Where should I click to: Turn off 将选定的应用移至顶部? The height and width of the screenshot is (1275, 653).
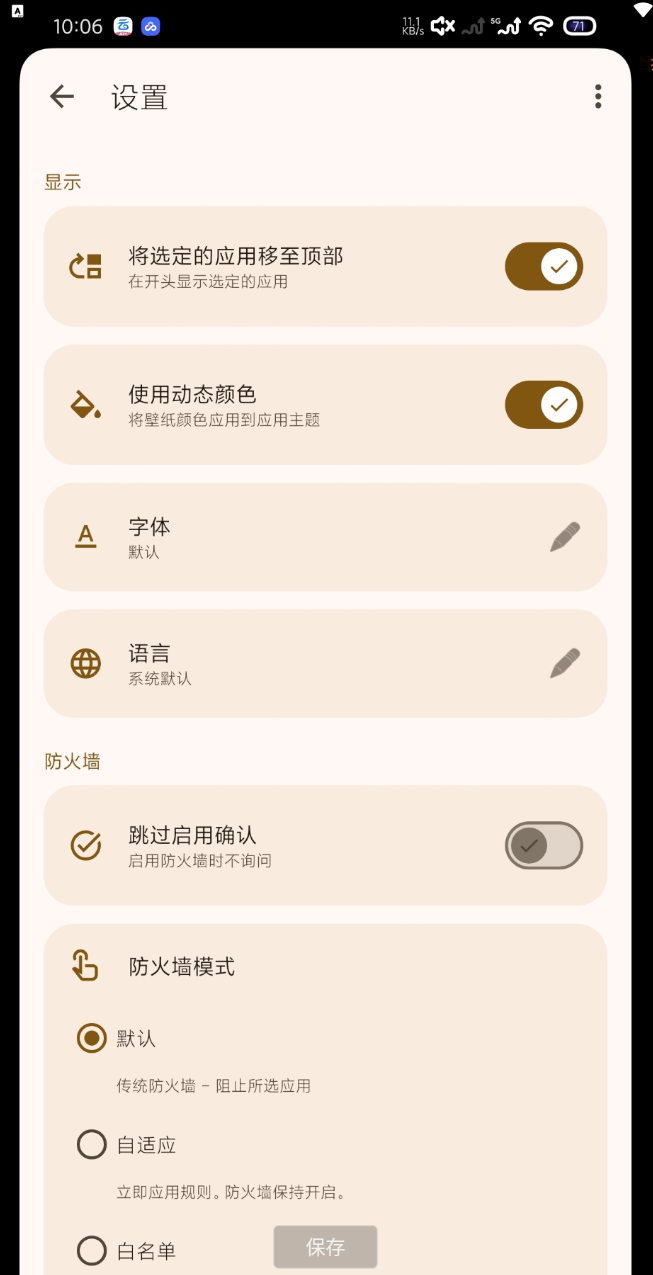[543, 267]
